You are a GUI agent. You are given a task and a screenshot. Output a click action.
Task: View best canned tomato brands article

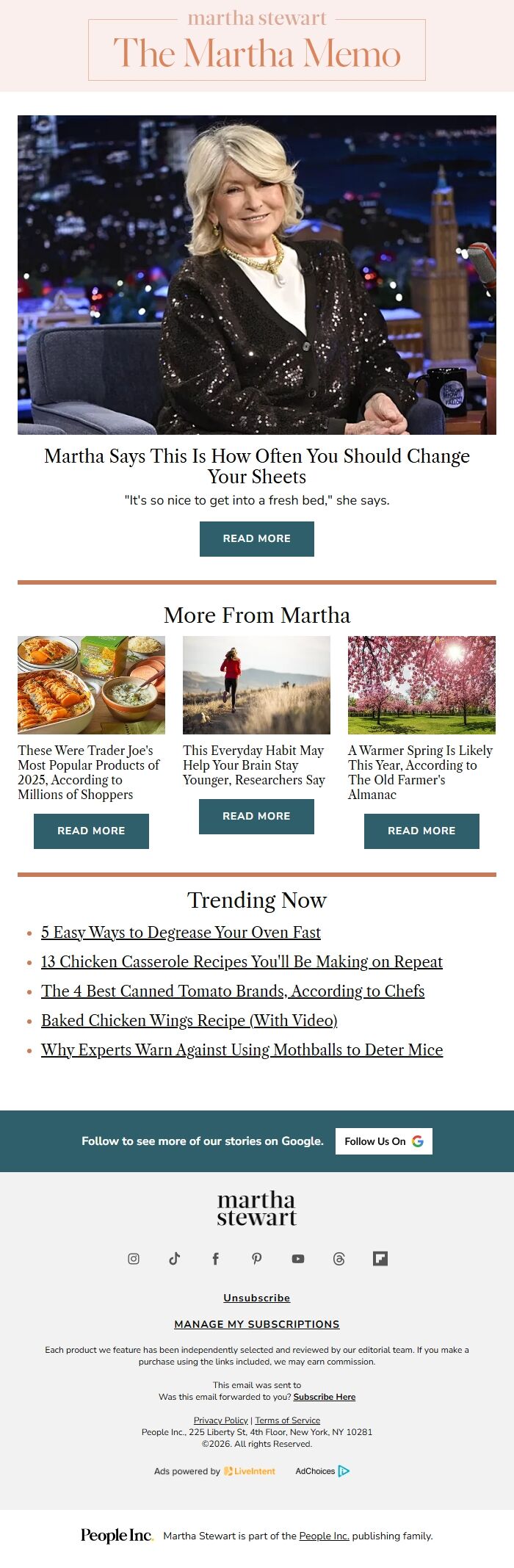[233, 991]
